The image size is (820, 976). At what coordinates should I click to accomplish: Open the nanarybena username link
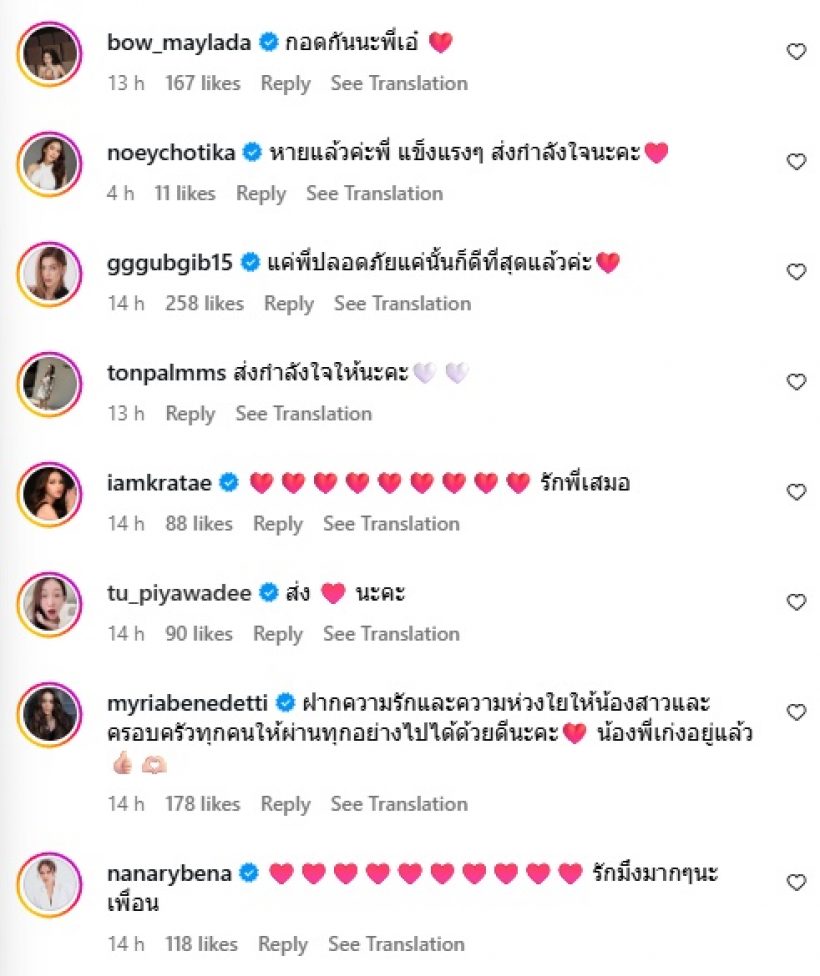(x=169, y=873)
